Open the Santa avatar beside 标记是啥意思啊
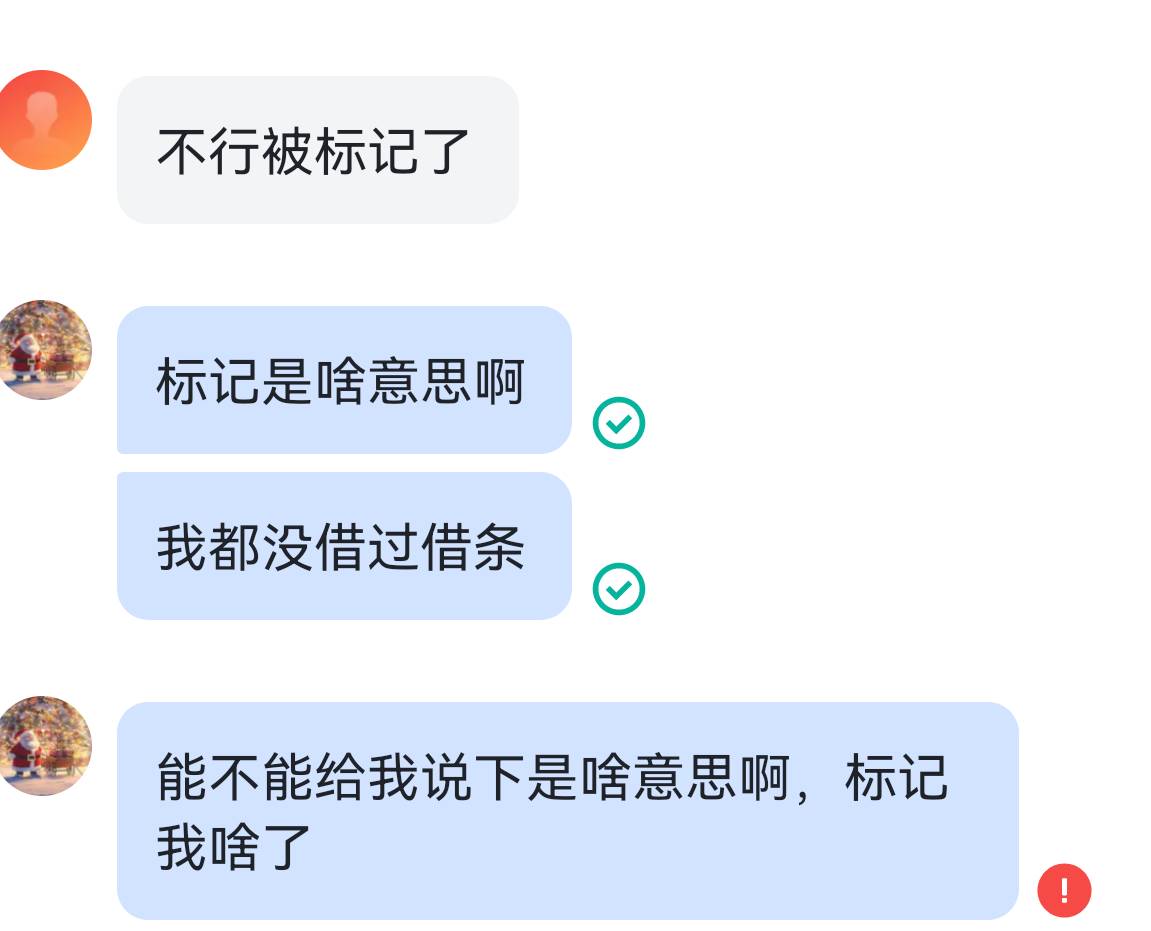1151x931 pixels. coord(43,349)
